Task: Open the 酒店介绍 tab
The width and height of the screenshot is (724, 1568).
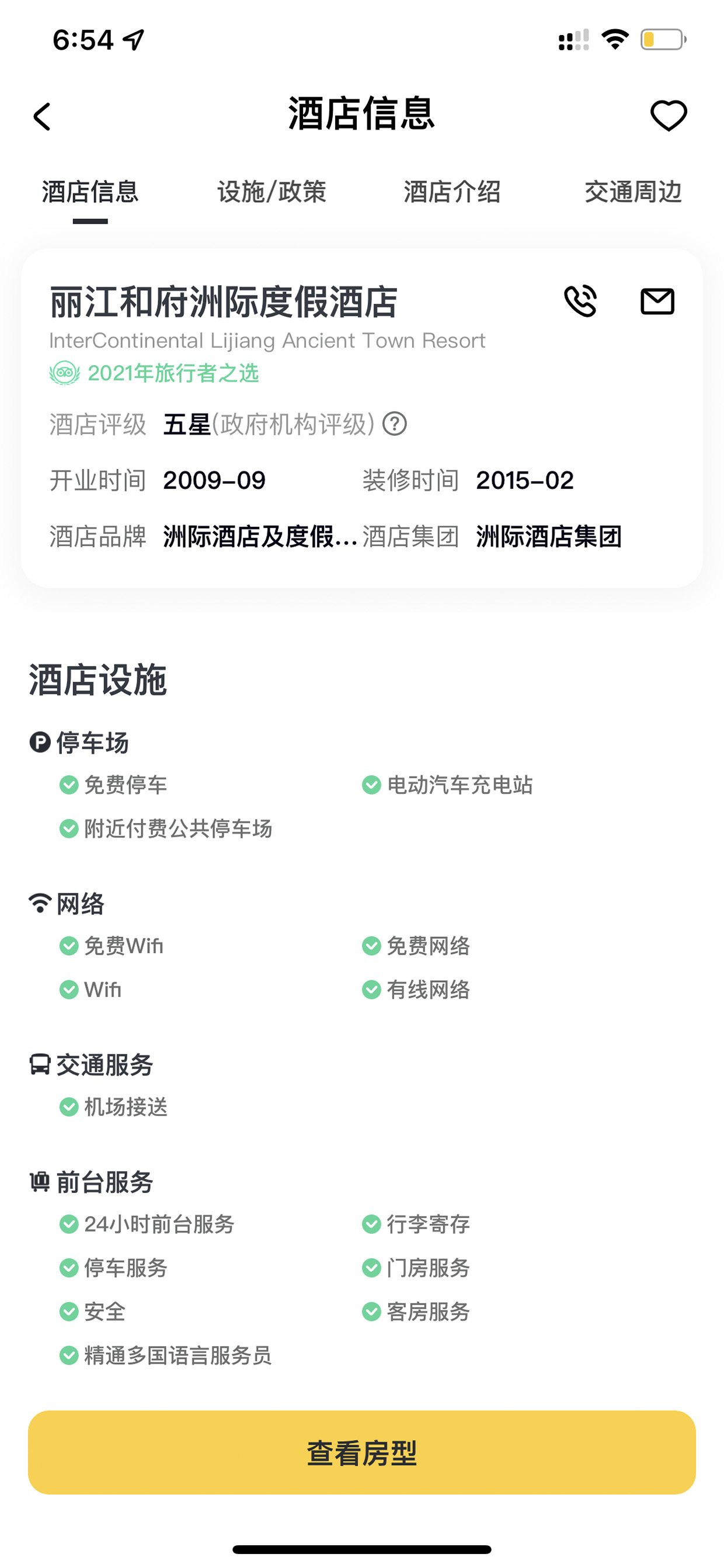Action: [x=452, y=192]
